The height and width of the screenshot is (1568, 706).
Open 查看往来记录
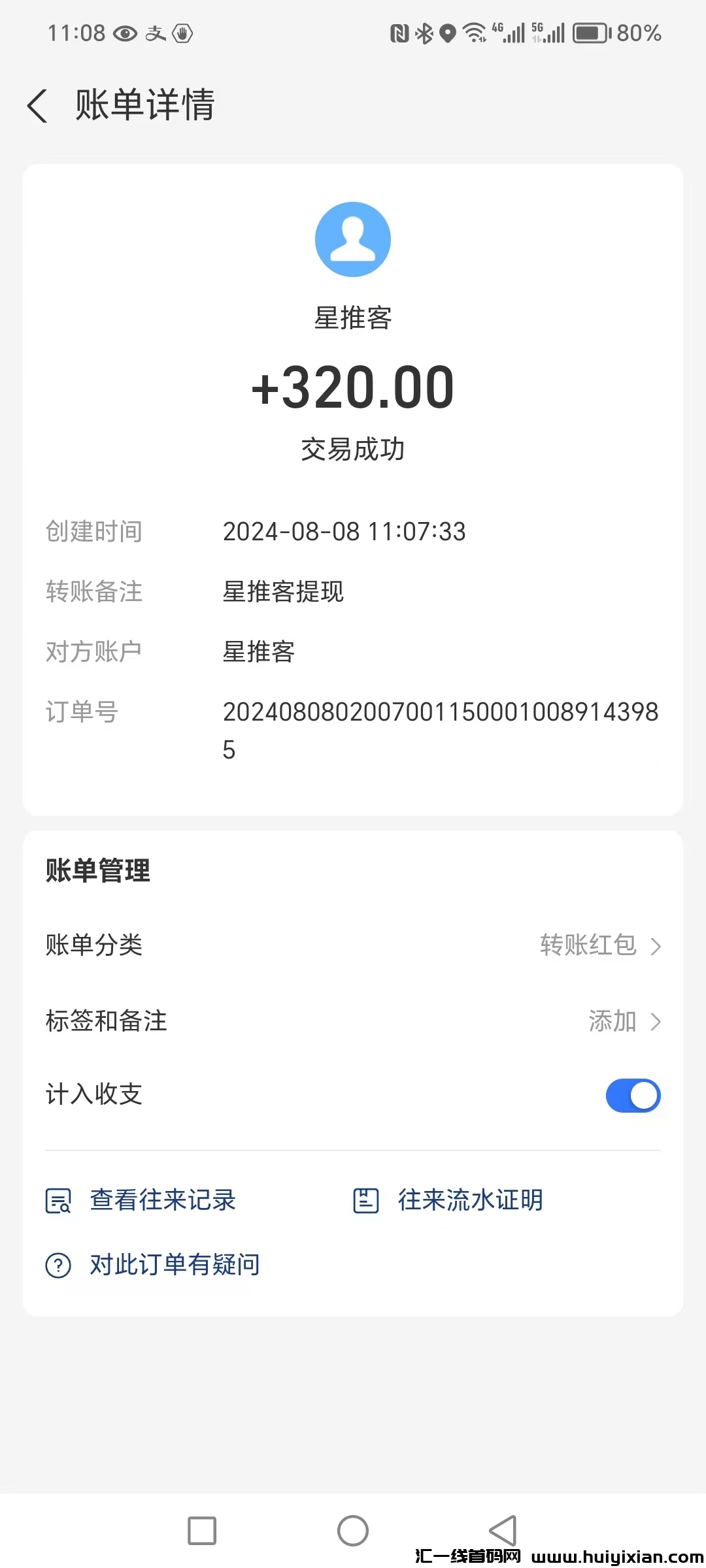tap(163, 1200)
